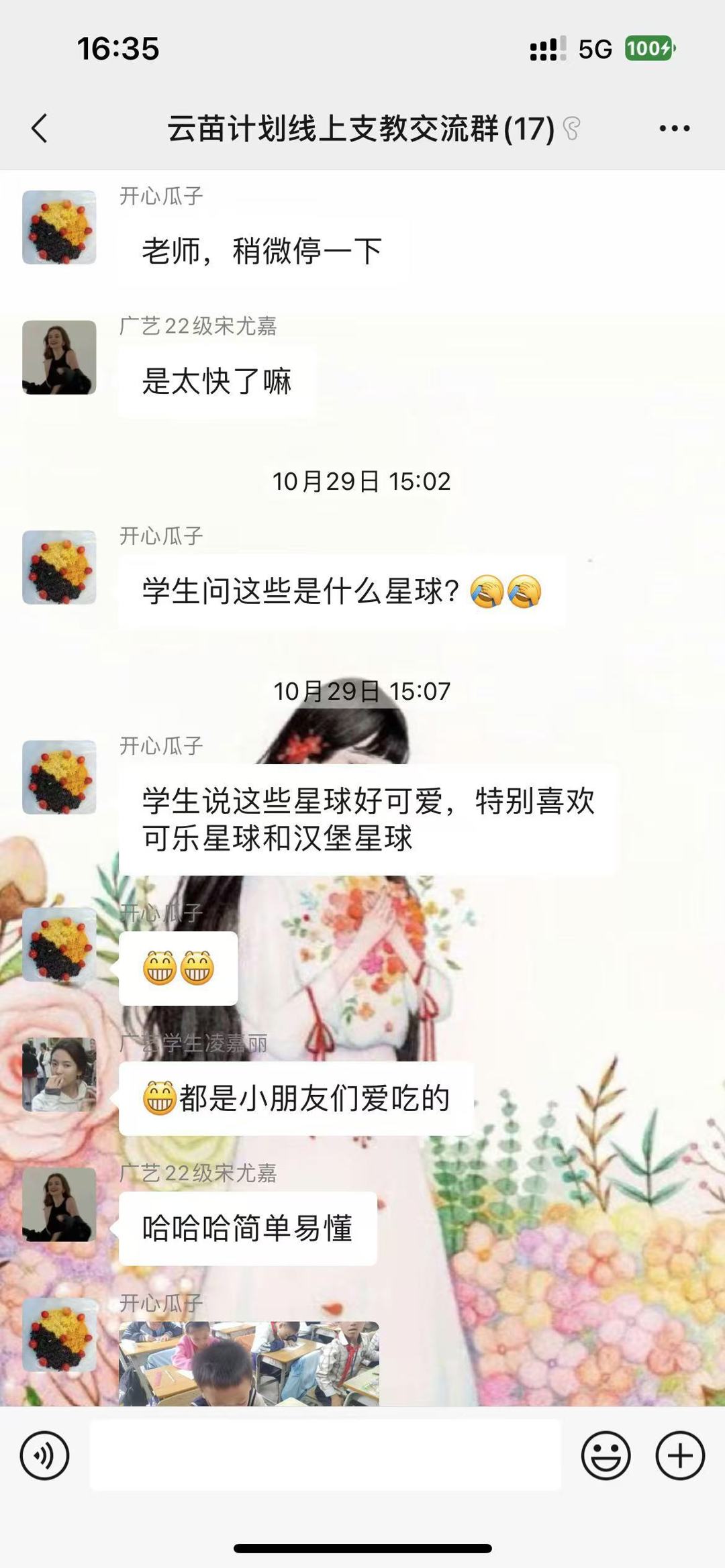Viewport: 725px width, 1568px height.
Task: Focus the message text field
Action: tap(325, 1455)
